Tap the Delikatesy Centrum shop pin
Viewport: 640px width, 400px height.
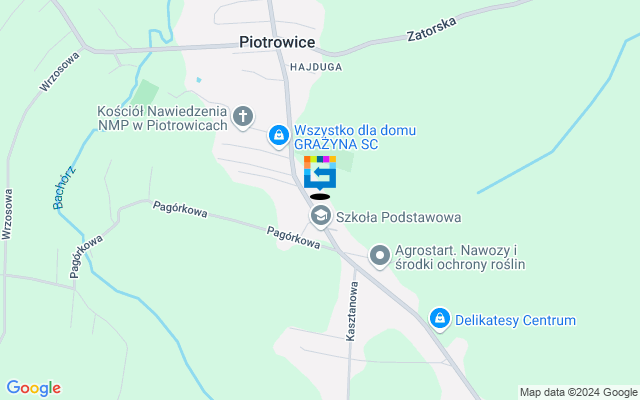click(x=438, y=319)
